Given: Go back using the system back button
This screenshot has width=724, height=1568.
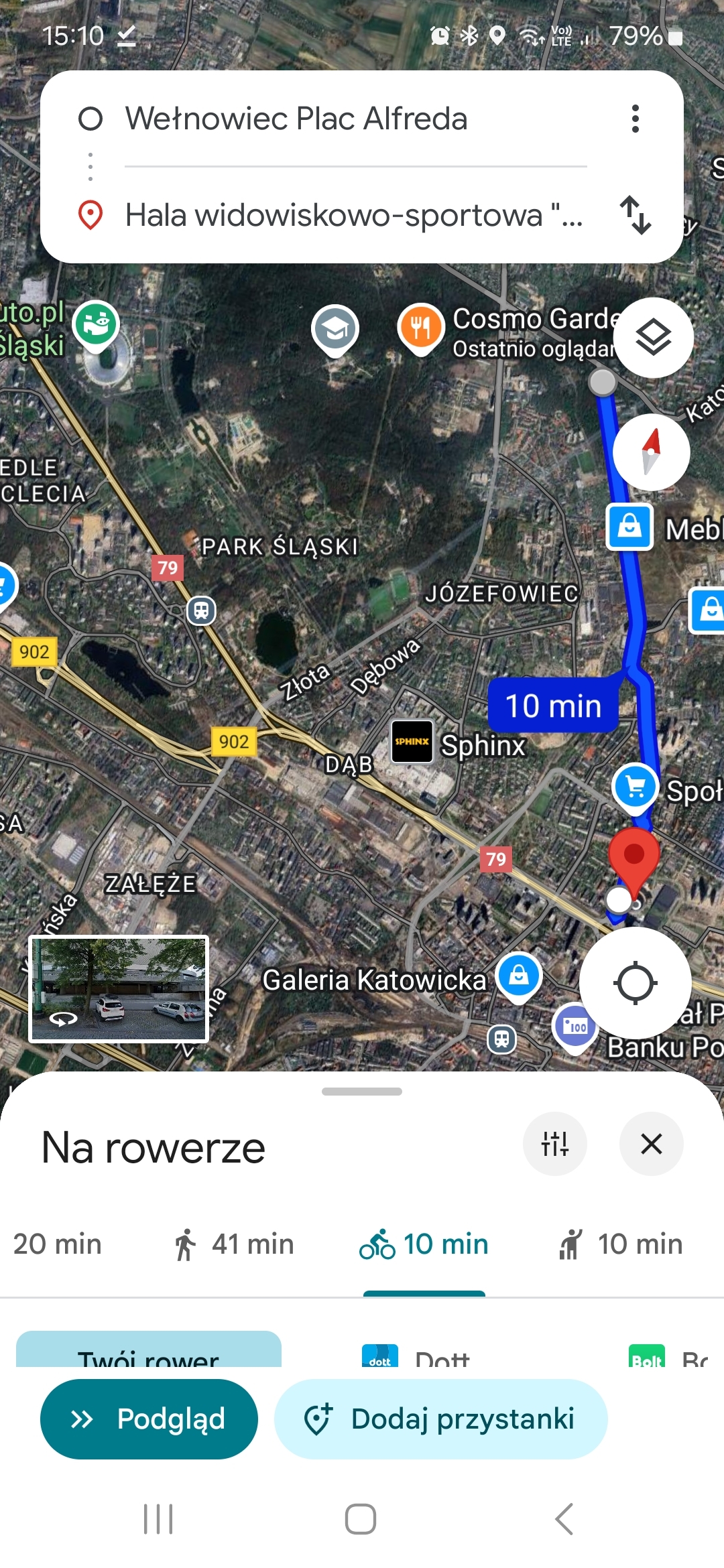Looking at the screenshot, I should tap(564, 1519).
